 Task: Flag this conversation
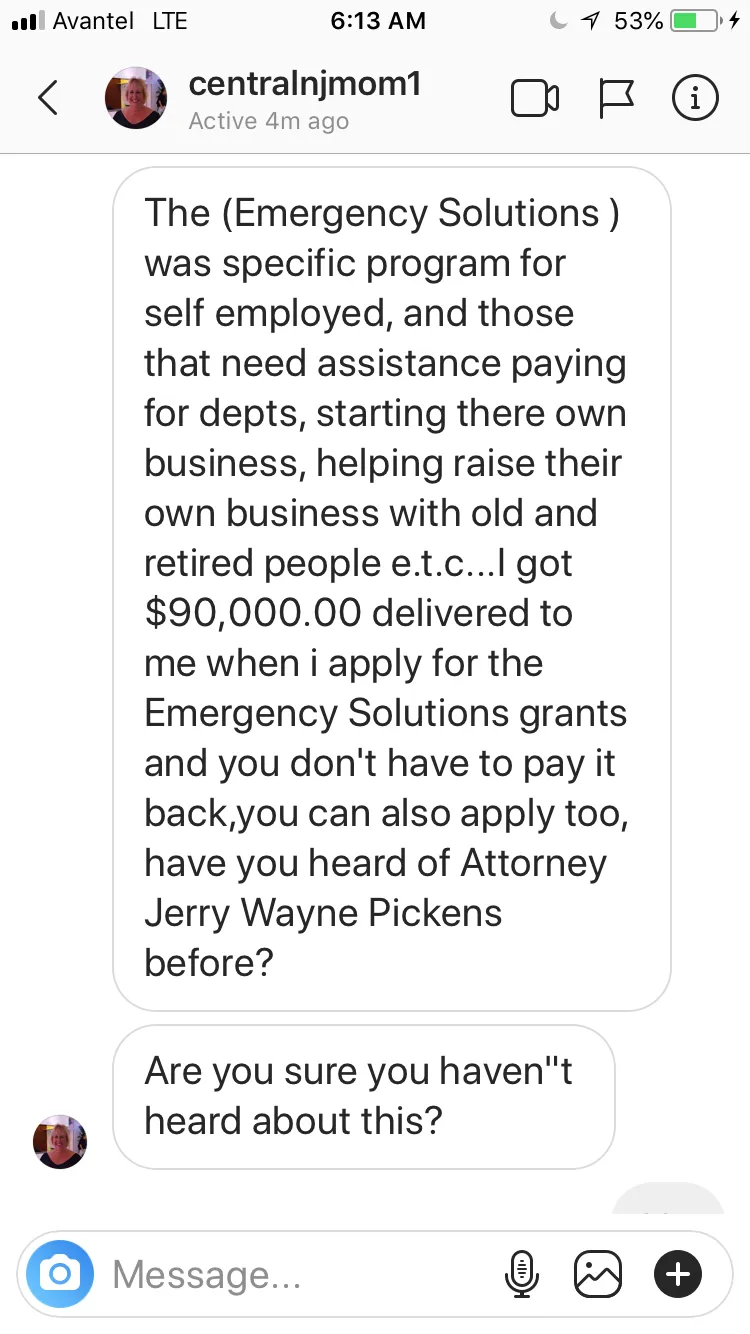click(616, 99)
